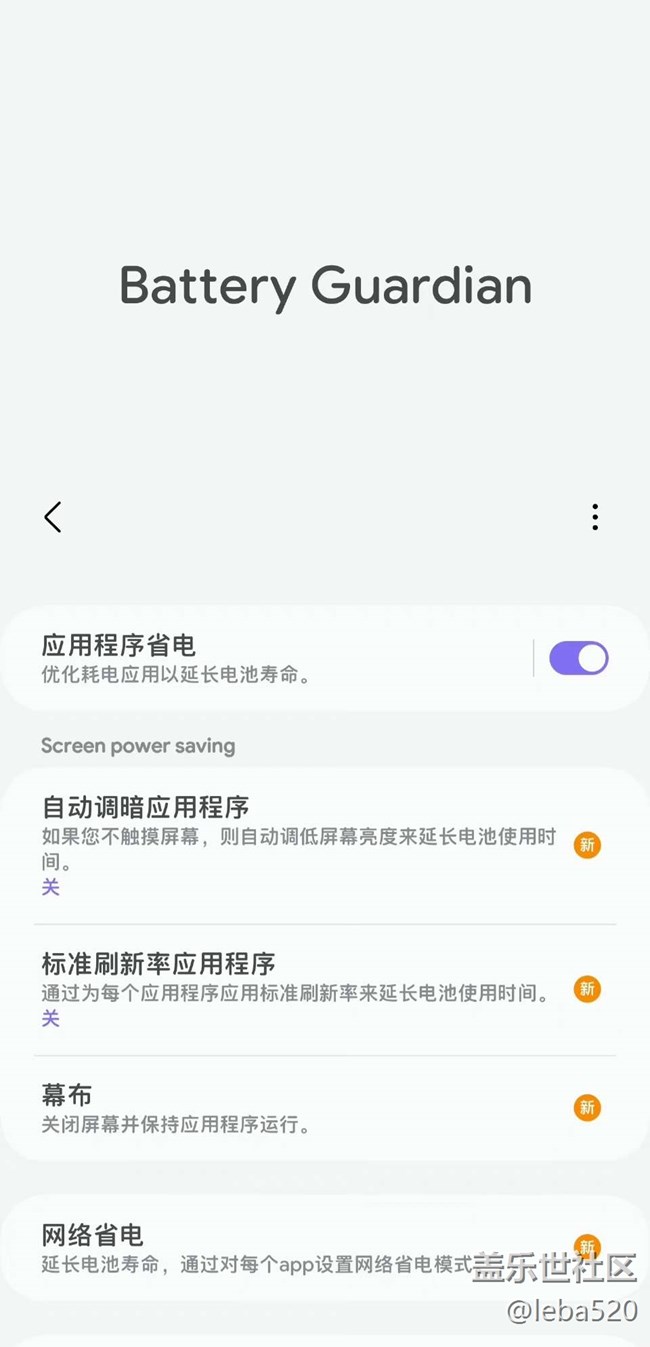The width and height of the screenshot is (650, 1347).
Task: Open 自动调暗应用程序 setting
Action: click(300, 844)
